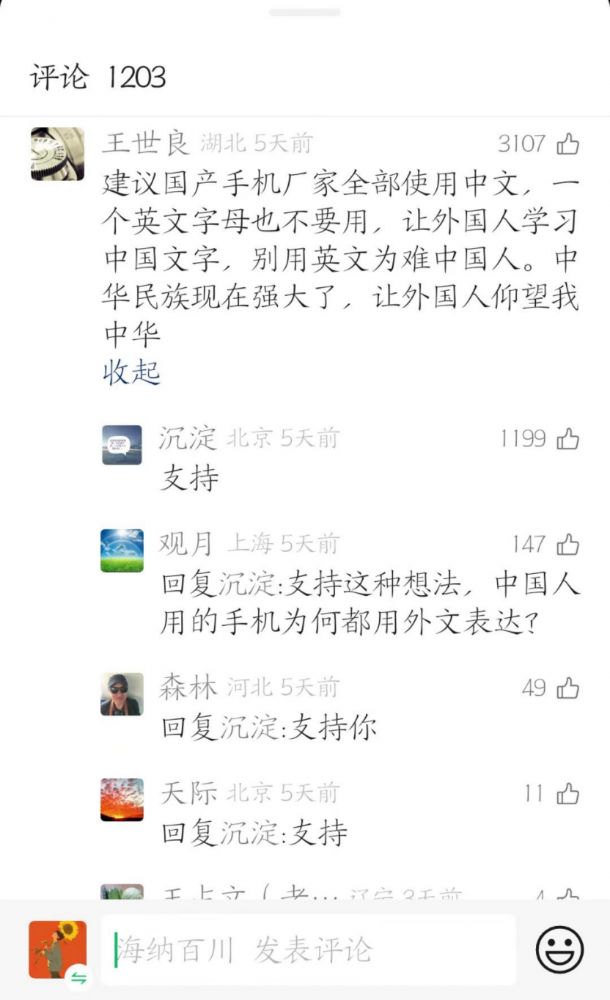Open 王世良's profile avatar
The image size is (610, 1000).
point(57,153)
